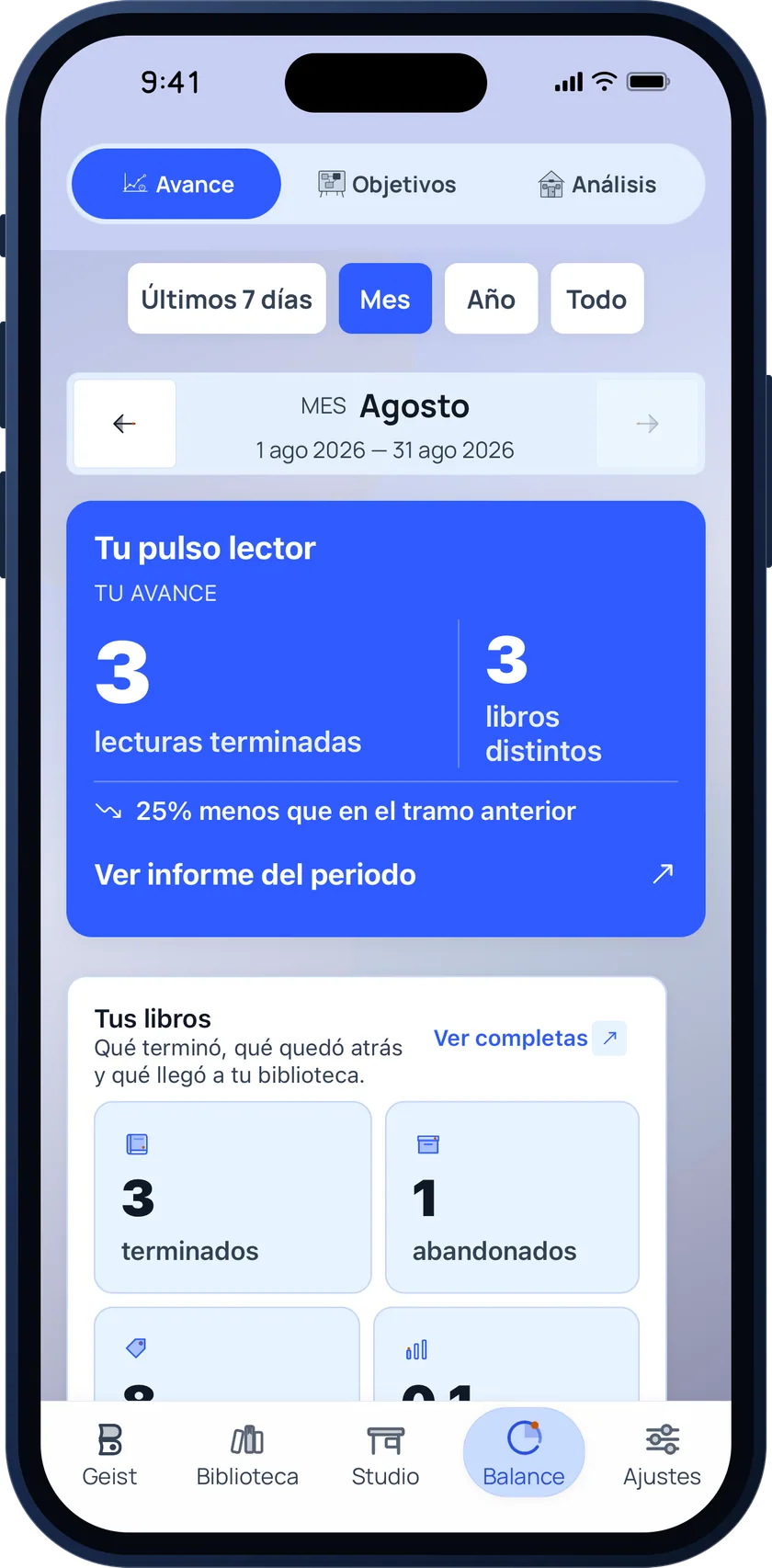Tap the Balance tab
The image size is (772, 1568).
click(x=524, y=1452)
